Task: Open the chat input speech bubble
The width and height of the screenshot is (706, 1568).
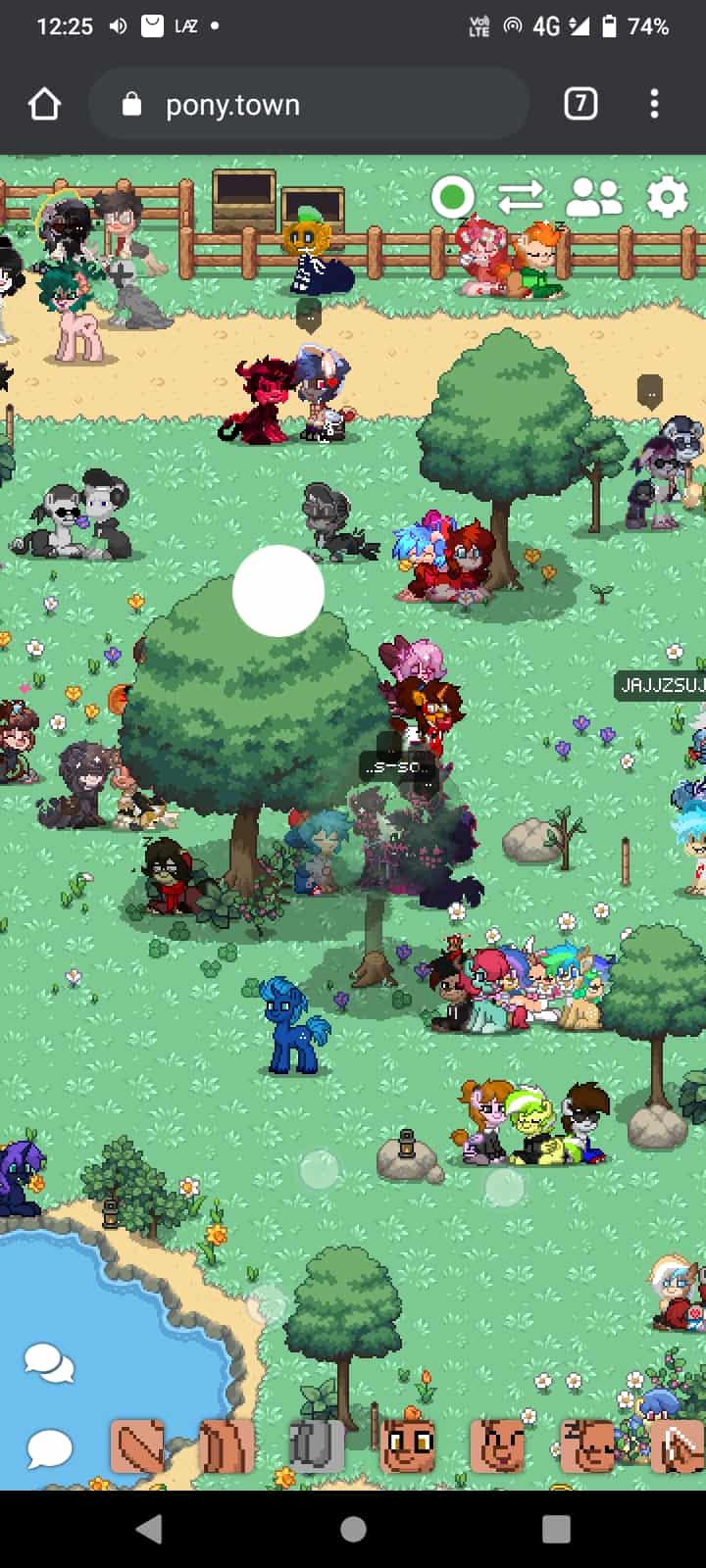Action: 48,1447
